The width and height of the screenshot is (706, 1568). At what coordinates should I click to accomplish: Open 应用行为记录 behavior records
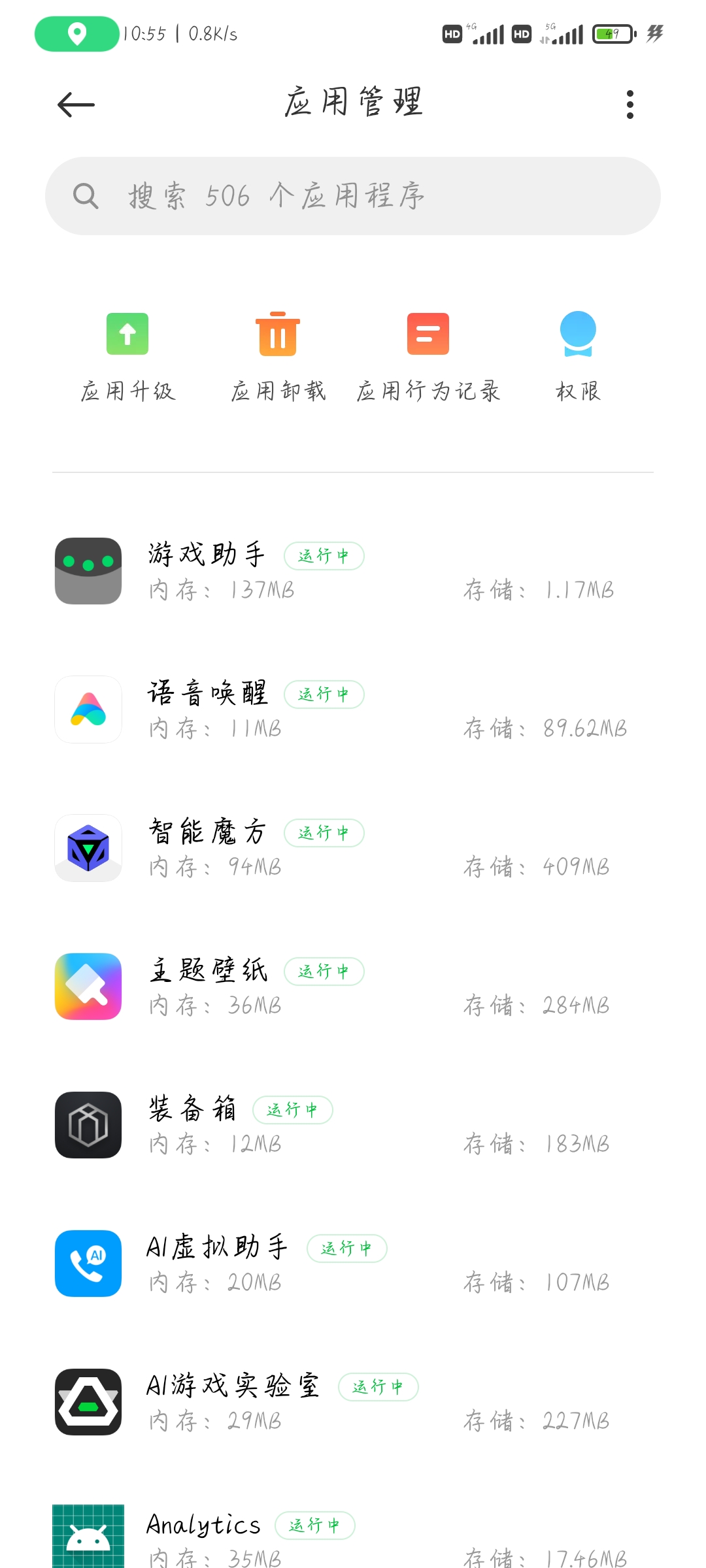point(428,357)
